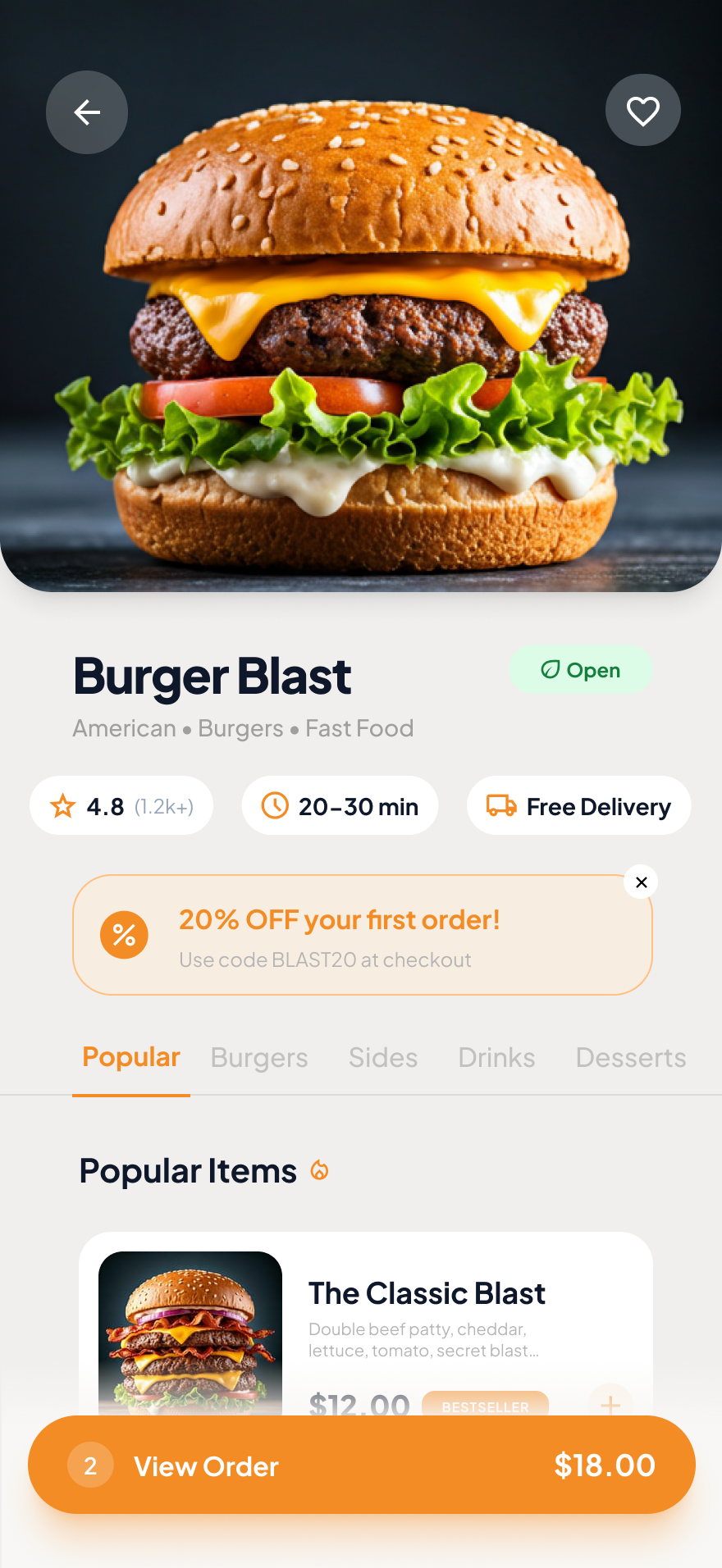Image resolution: width=722 pixels, height=1568 pixels.
Task: Switch to the Desserts tab
Action: 630,1058
